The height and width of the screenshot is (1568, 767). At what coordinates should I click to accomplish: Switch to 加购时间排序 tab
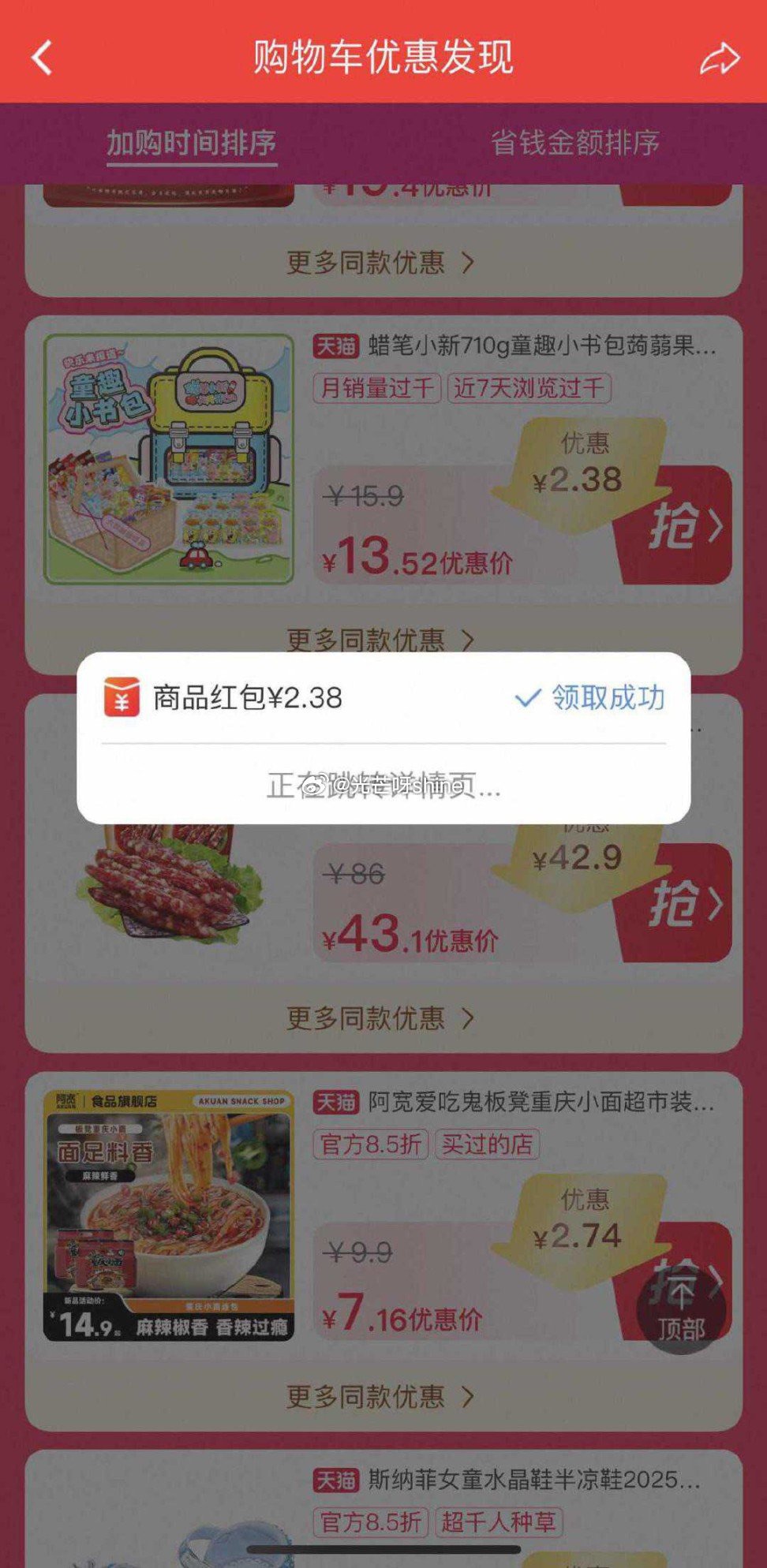(x=192, y=143)
